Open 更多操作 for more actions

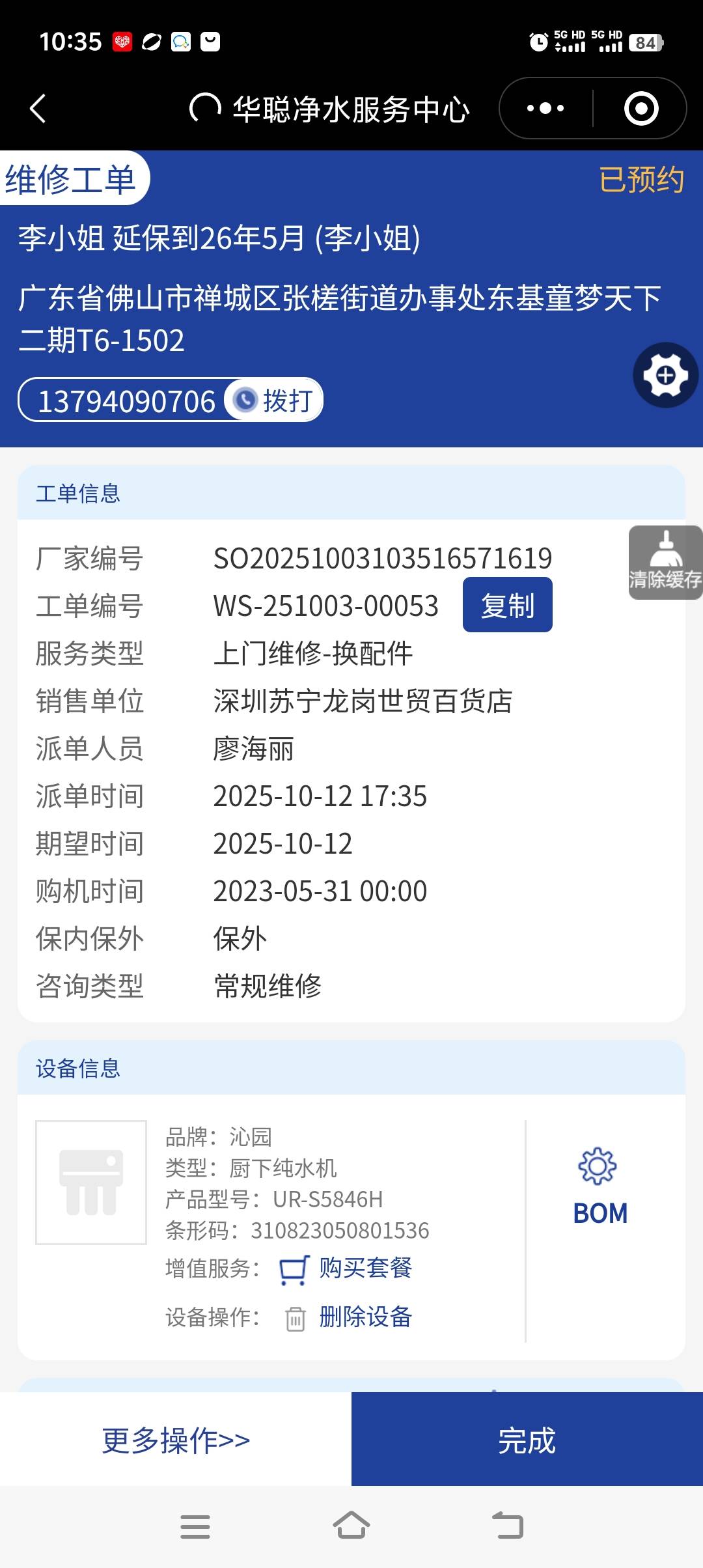click(x=176, y=1440)
